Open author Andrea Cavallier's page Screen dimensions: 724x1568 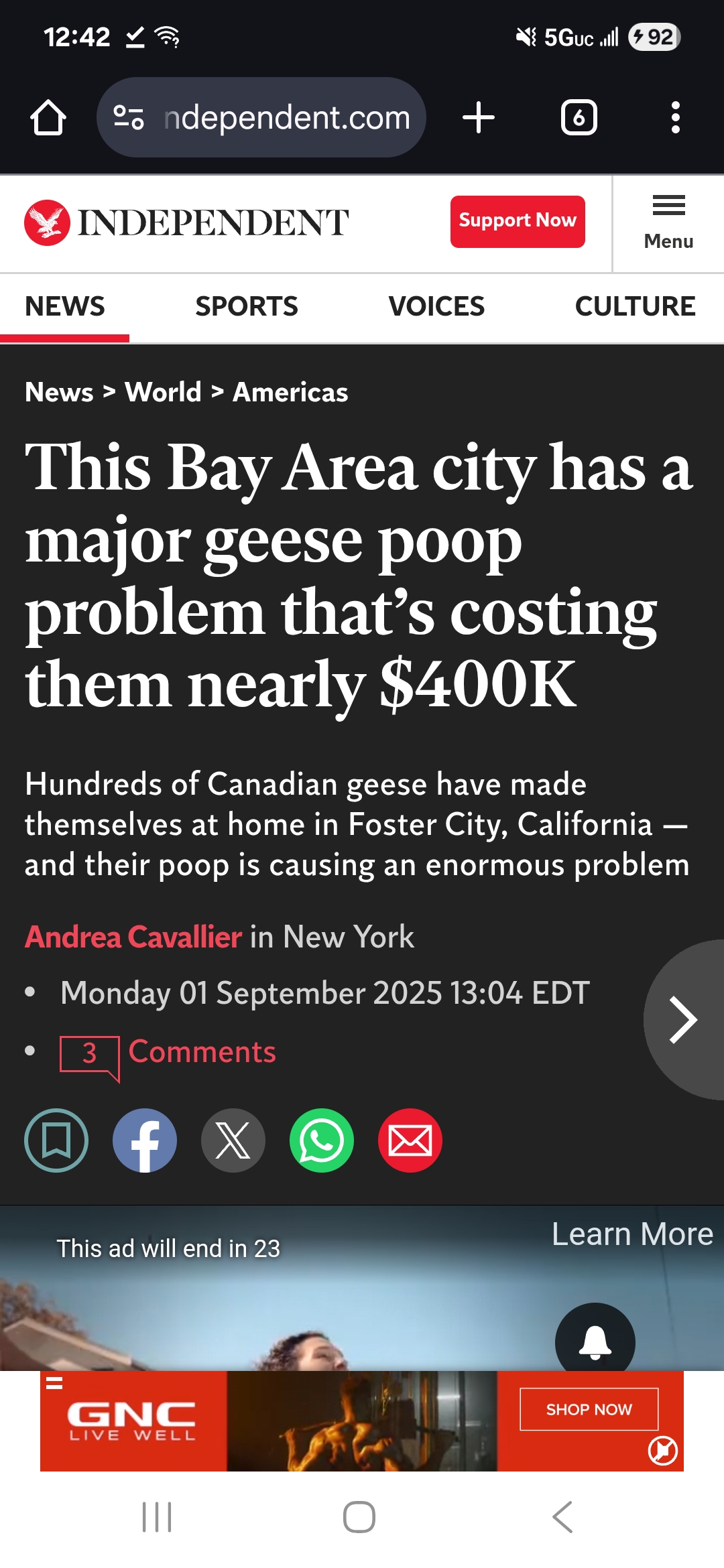click(133, 937)
